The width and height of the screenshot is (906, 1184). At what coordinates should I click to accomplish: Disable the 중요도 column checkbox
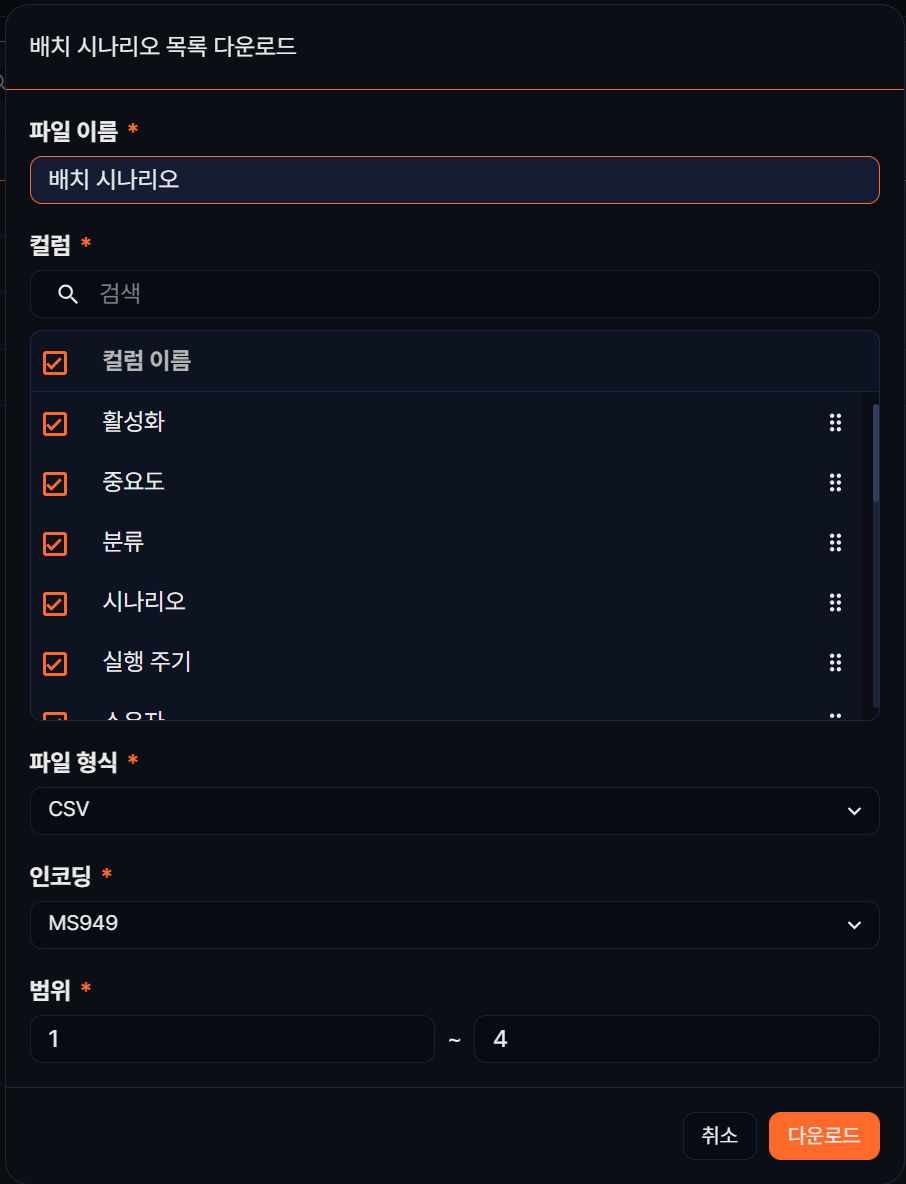(x=55, y=483)
